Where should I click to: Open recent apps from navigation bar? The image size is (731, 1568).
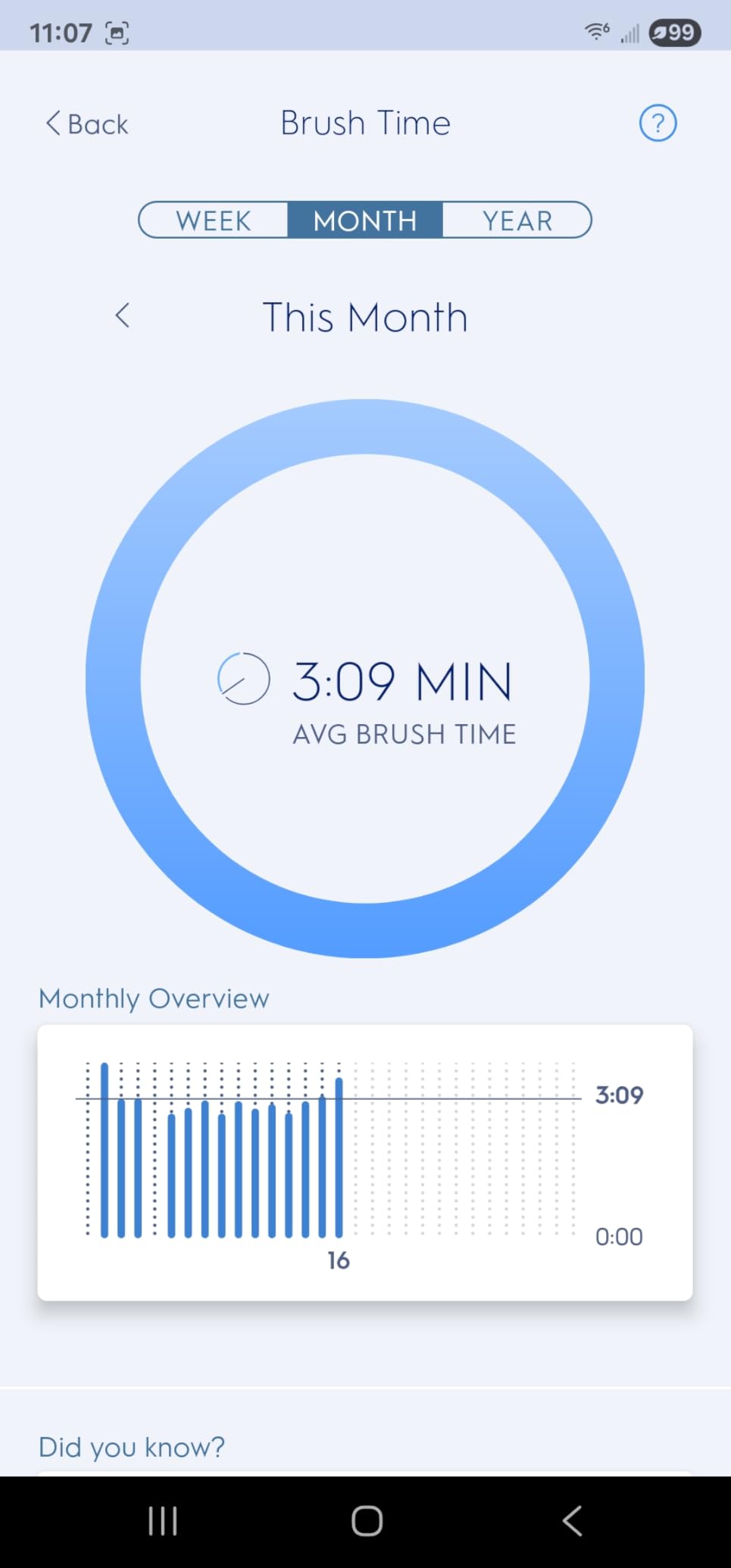click(x=162, y=1520)
